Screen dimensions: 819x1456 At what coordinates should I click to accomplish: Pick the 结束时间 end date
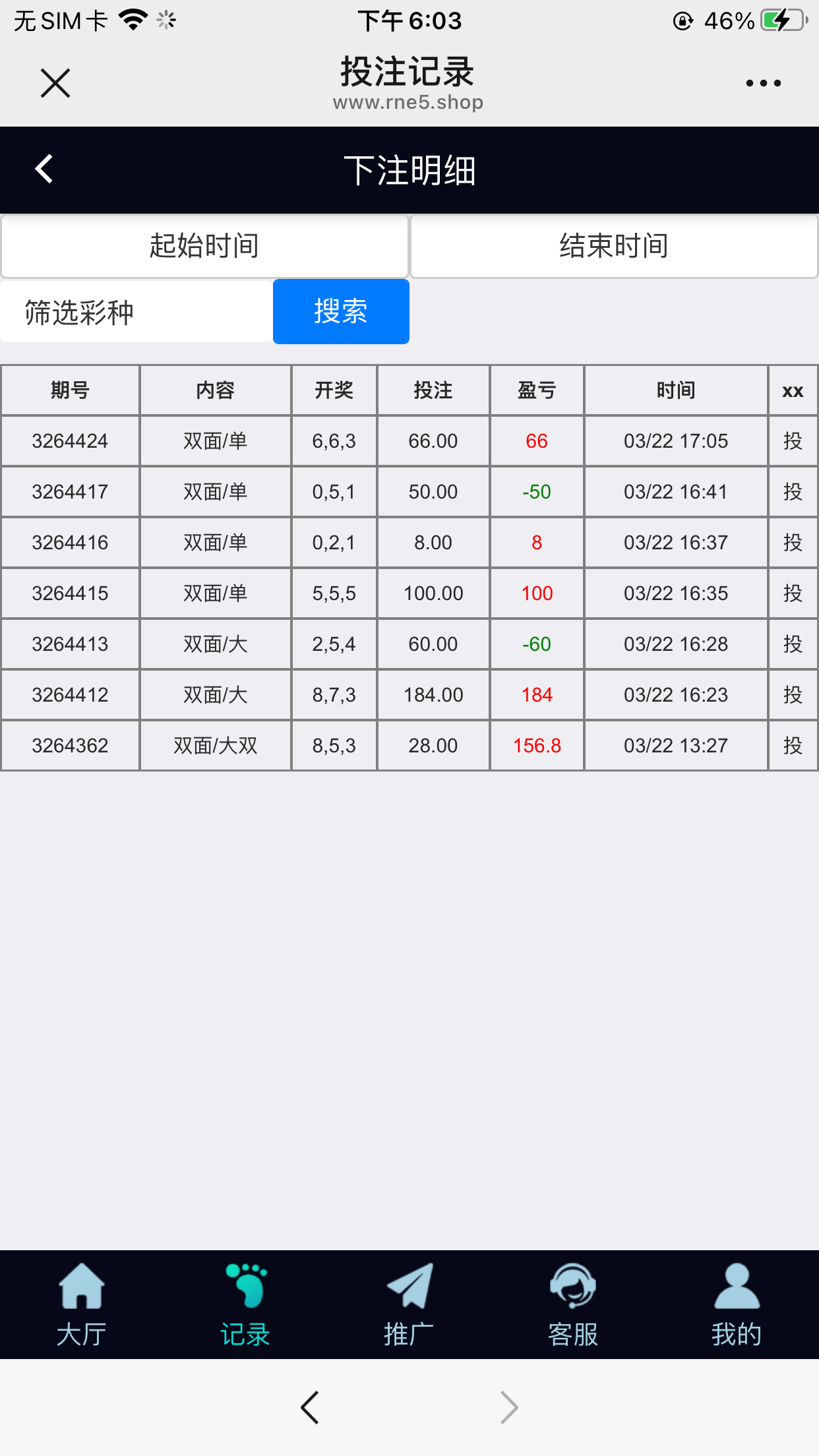[x=614, y=246]
